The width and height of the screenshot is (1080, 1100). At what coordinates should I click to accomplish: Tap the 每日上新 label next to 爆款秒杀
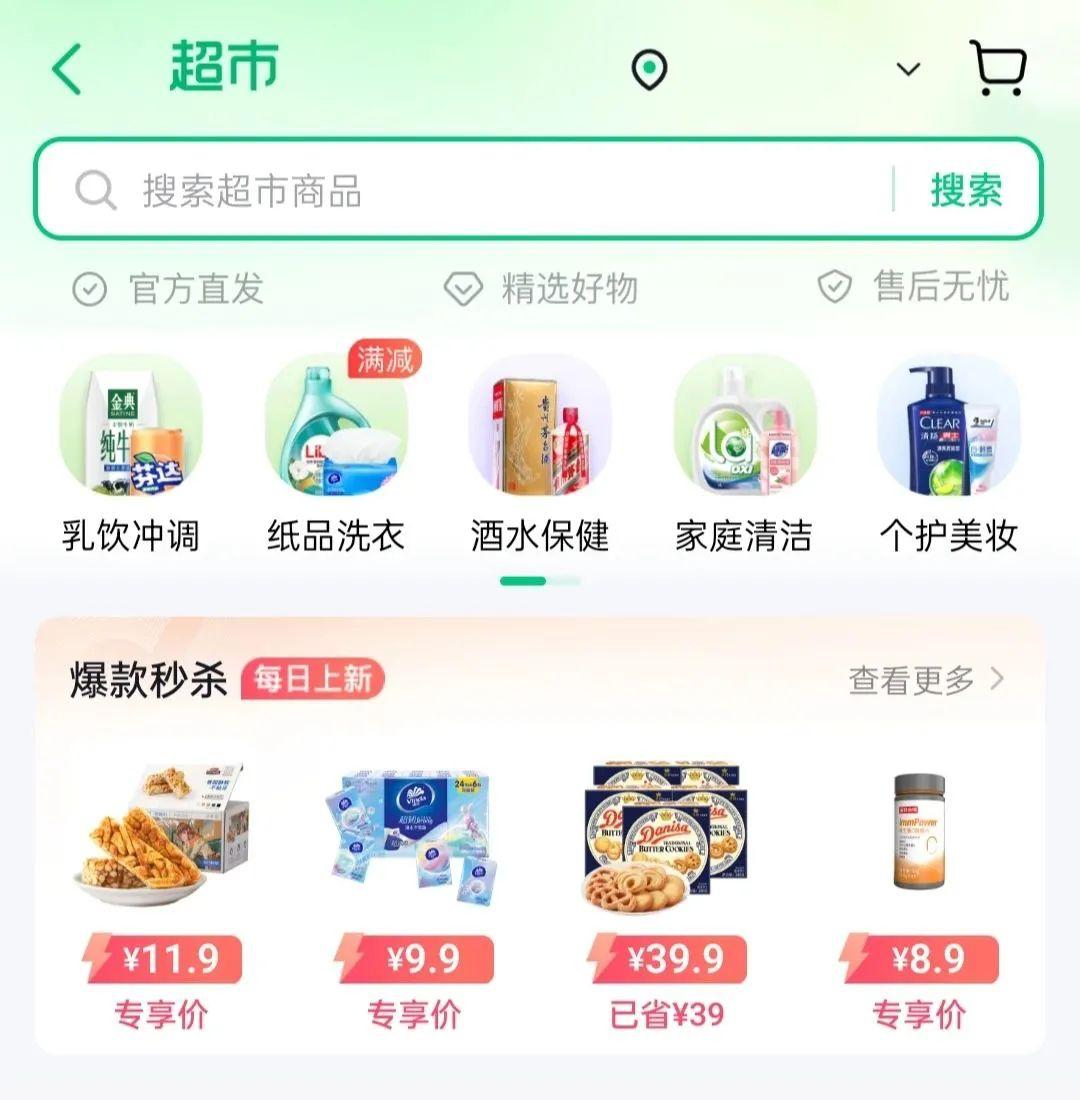coord(315,677)
